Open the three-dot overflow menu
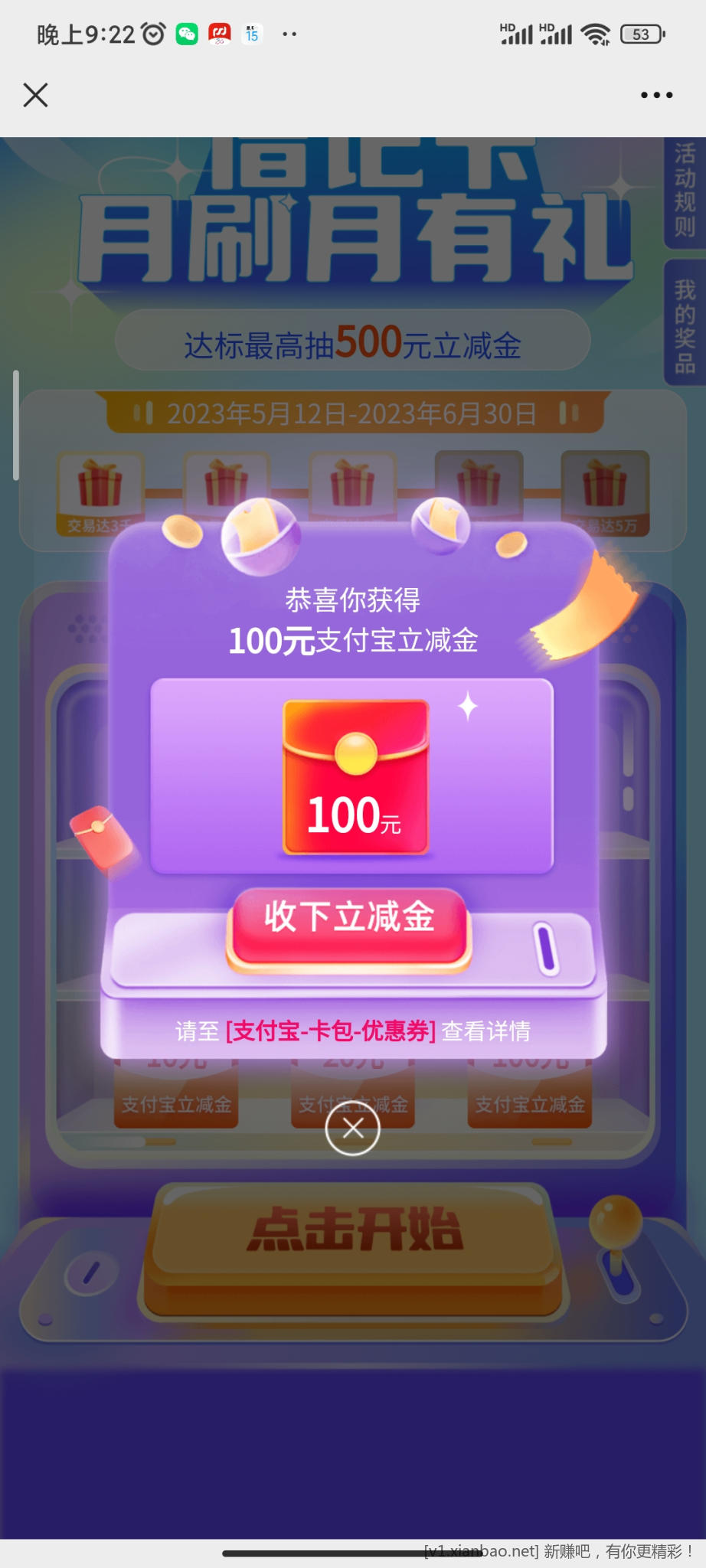This screenshot has height=1568, width=706. (656, 95)
